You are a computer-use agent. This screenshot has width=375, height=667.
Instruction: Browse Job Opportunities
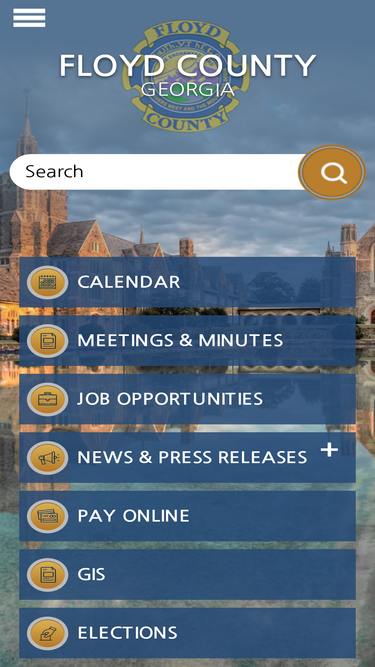(188, 399)
